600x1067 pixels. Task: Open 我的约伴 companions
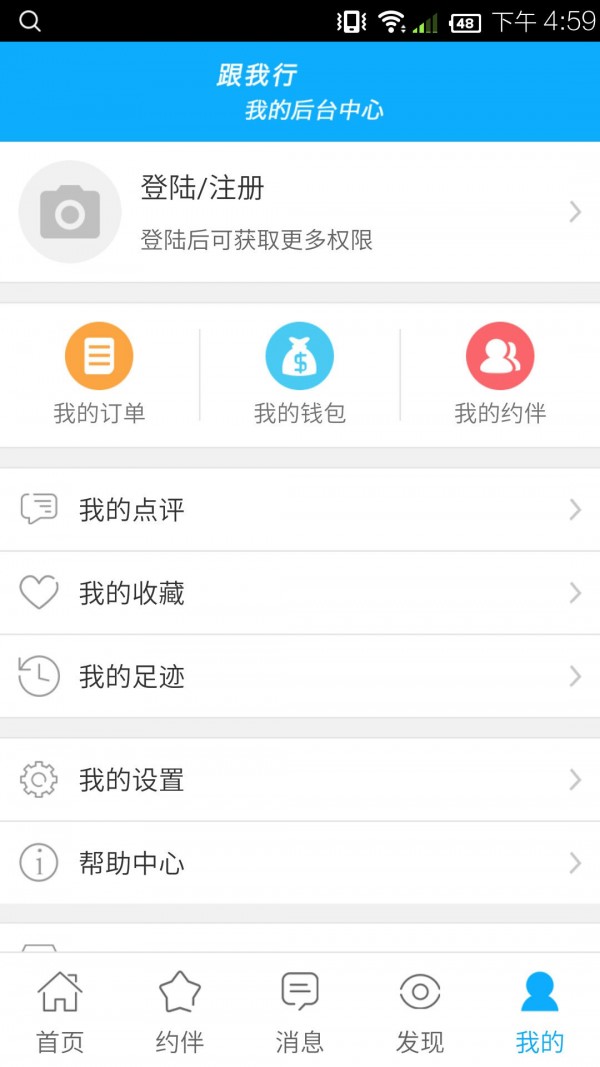coord(500,374)
